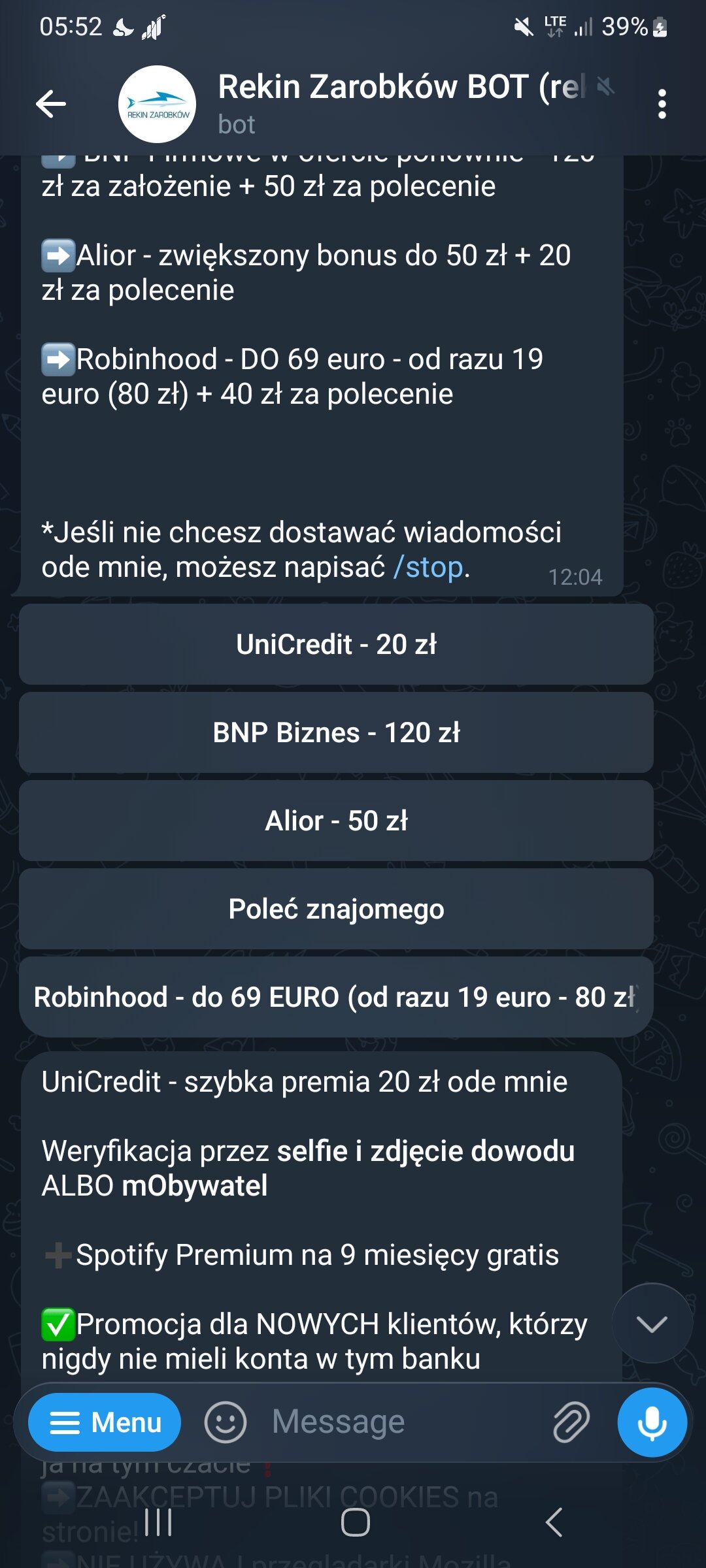Open the bot Menu
706x1568 pixels.
pyautogui.click(x=105, y=1422)
